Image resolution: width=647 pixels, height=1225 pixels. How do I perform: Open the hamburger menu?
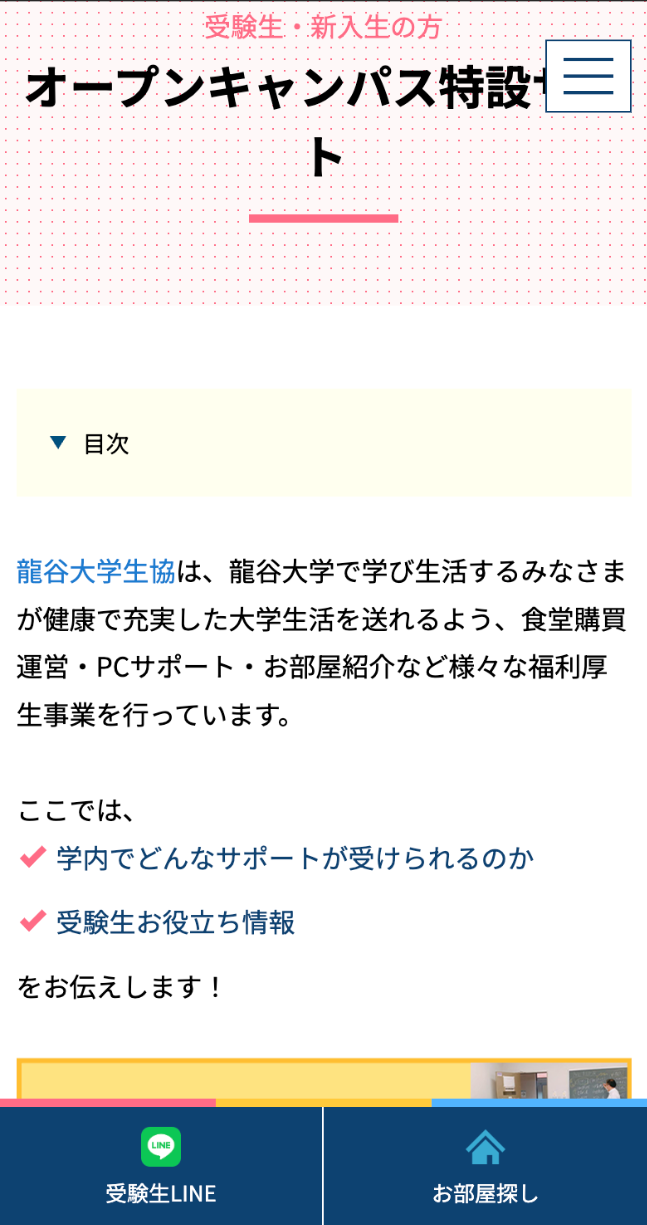588,76
